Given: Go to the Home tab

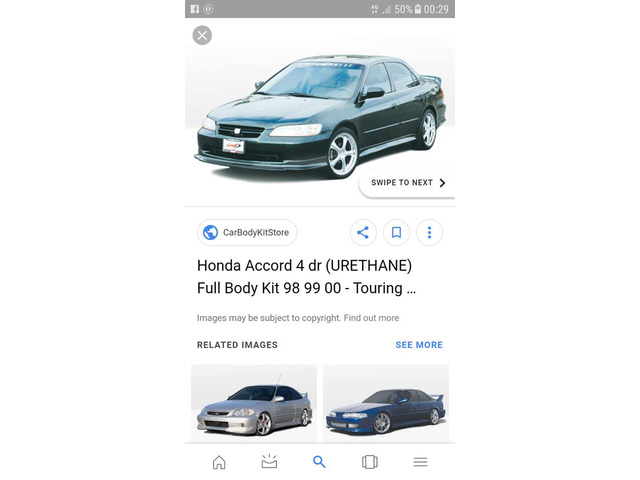Looking at the screenshot, I should 219,462.
